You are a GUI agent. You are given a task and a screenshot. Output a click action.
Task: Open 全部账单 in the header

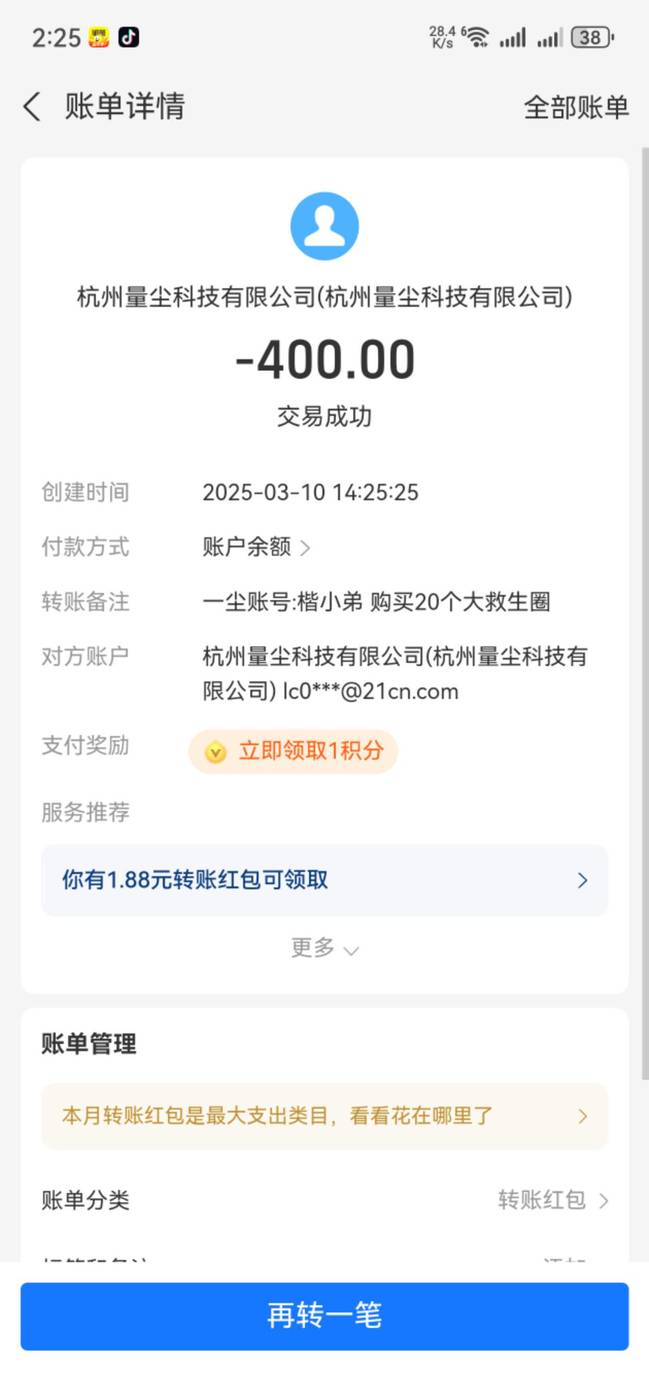tap(576, 108)
